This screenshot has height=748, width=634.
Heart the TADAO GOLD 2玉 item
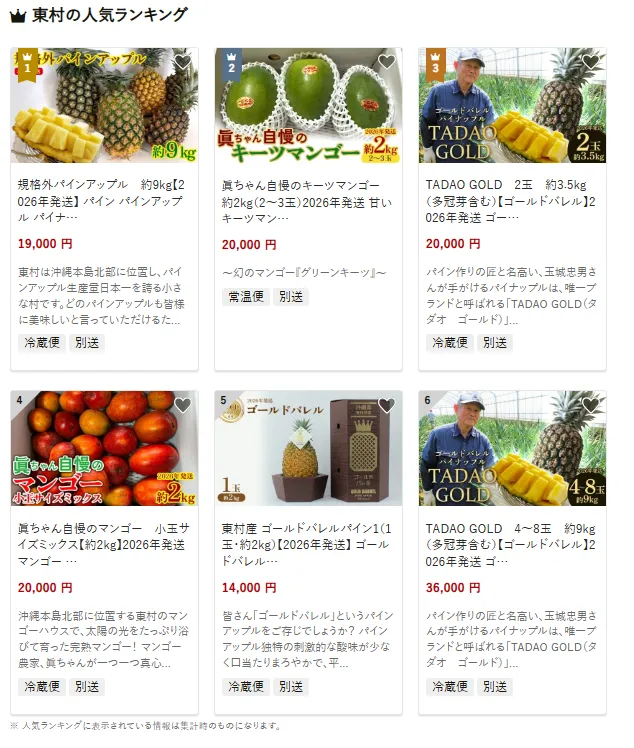pos(590,63)
